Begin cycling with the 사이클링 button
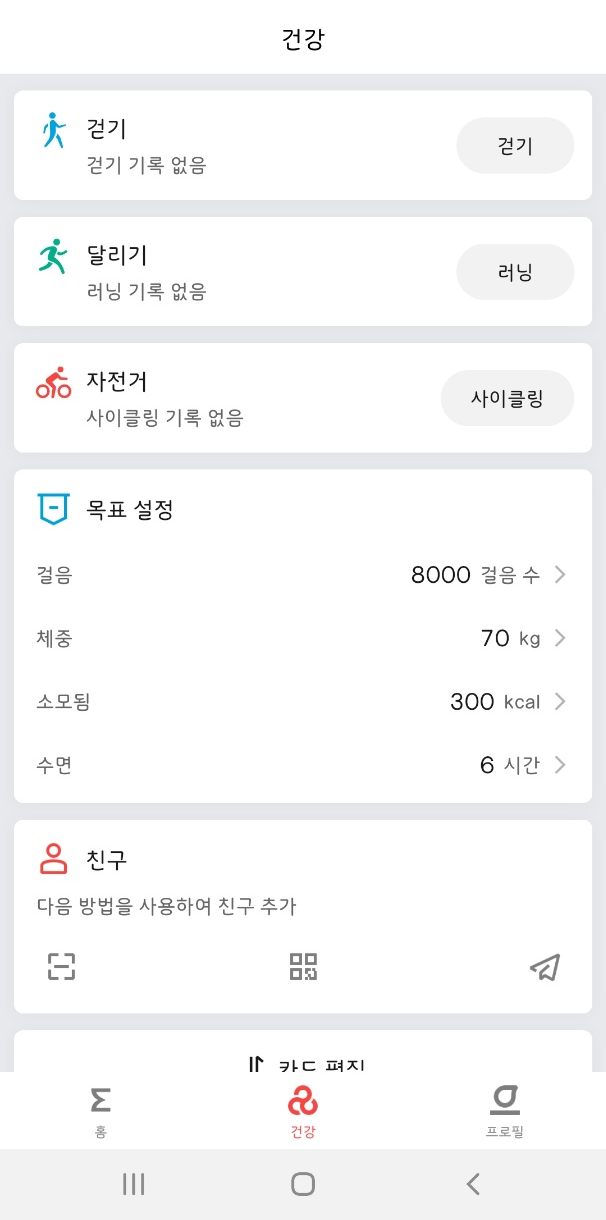 (507, 398)
